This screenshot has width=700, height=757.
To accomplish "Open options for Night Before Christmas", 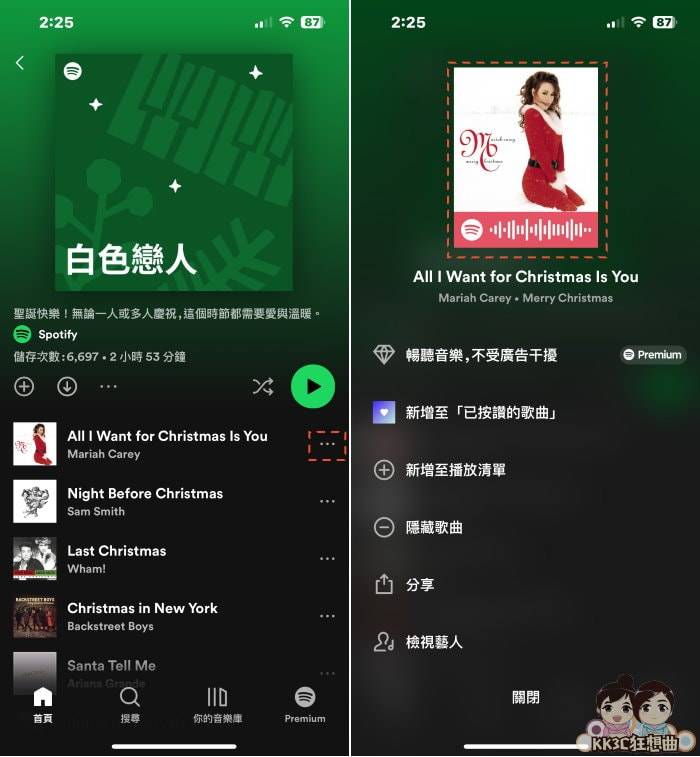I will (x=327, y=502).
